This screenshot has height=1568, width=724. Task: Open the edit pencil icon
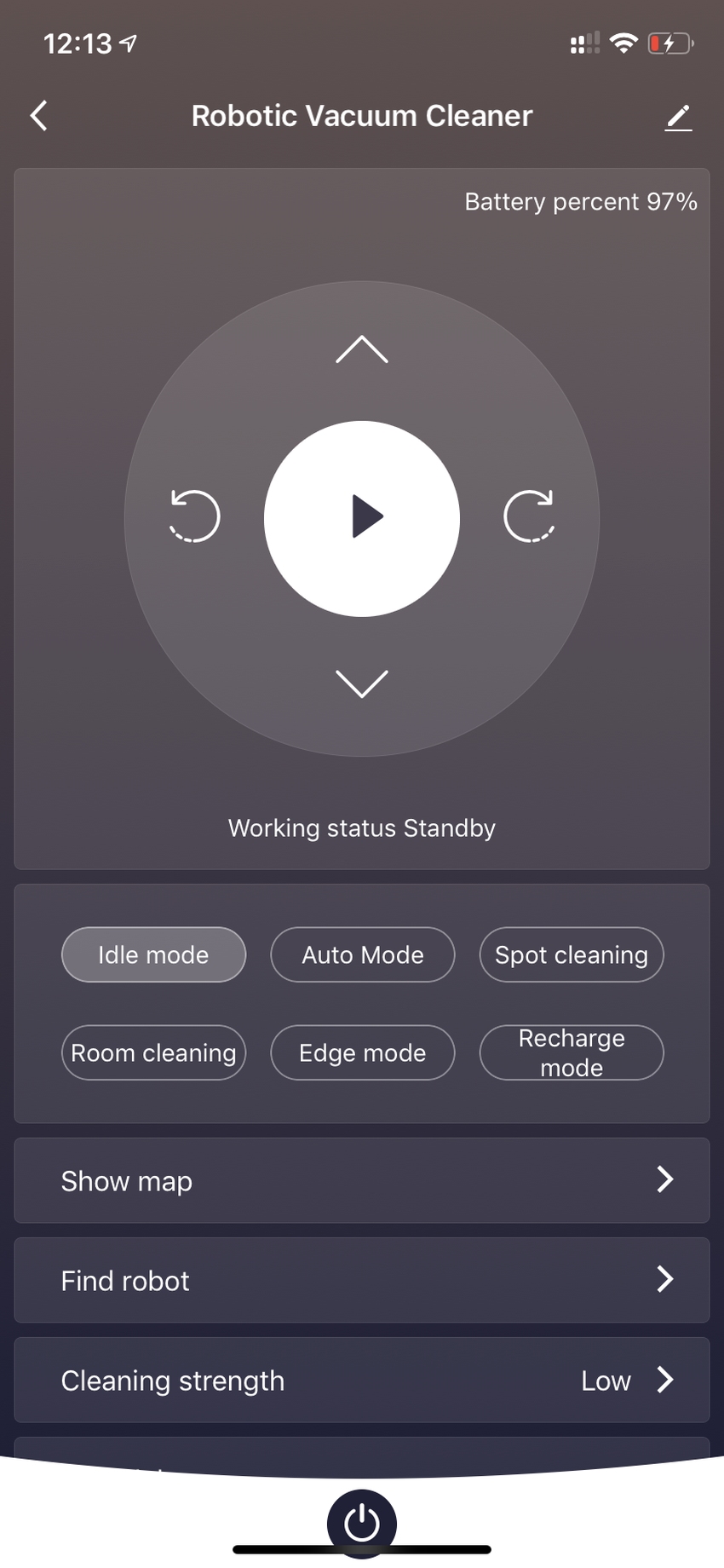678,117
